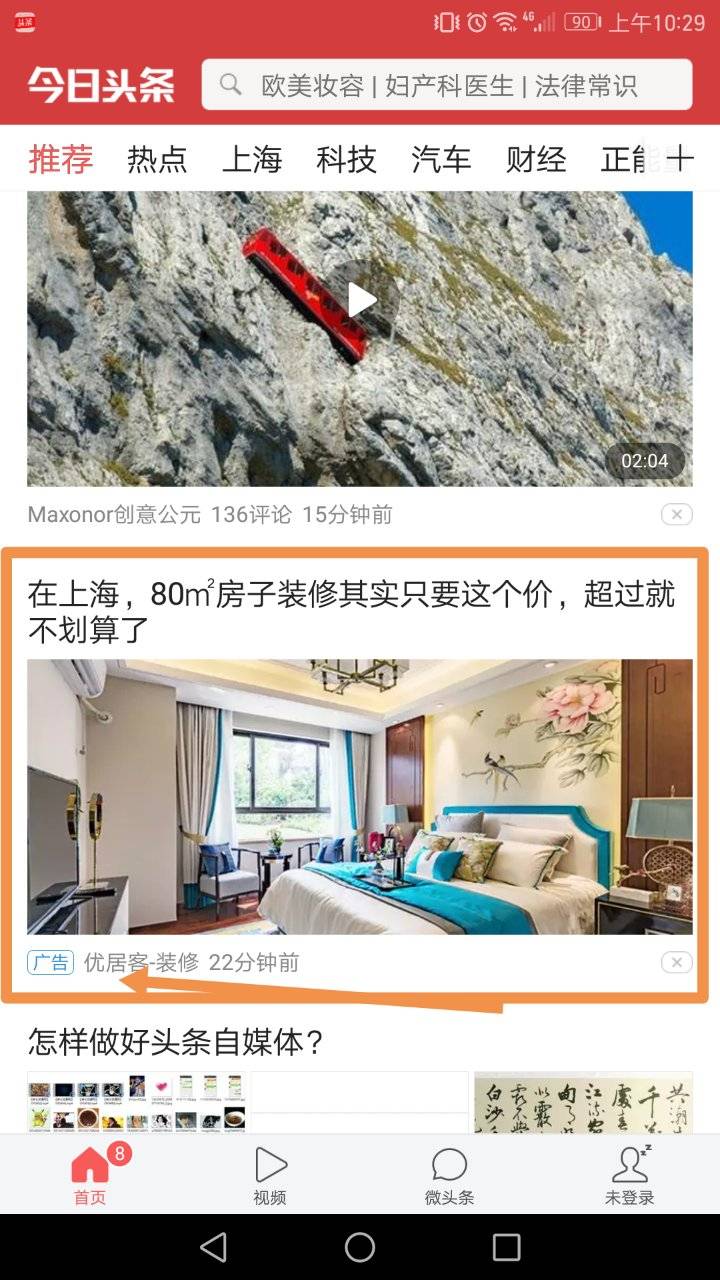Switch to the 热点 tab
The image size is (720, 1280).
click(x=157, y=159)
